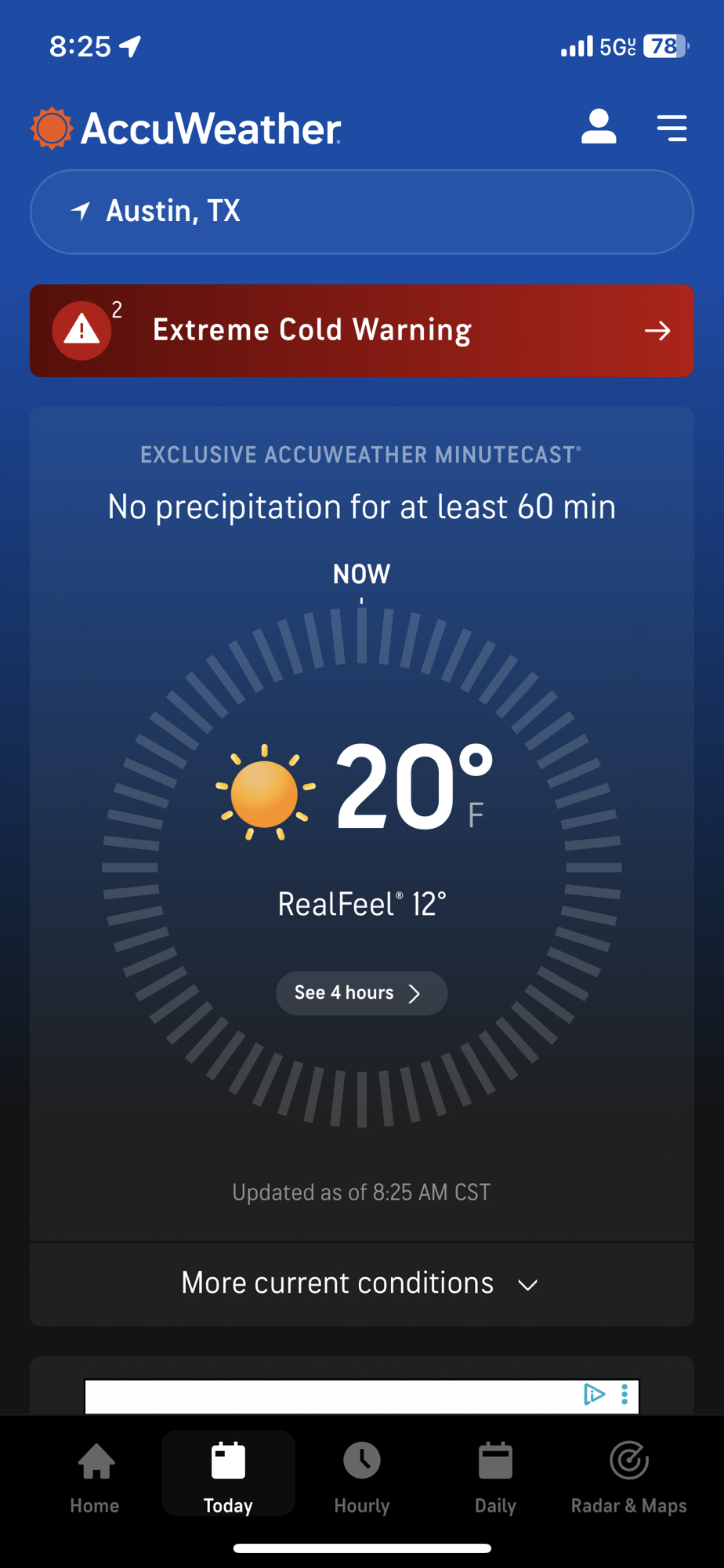Open the user profile icon
Screen dimensions: 724x1568
[599, 127]
